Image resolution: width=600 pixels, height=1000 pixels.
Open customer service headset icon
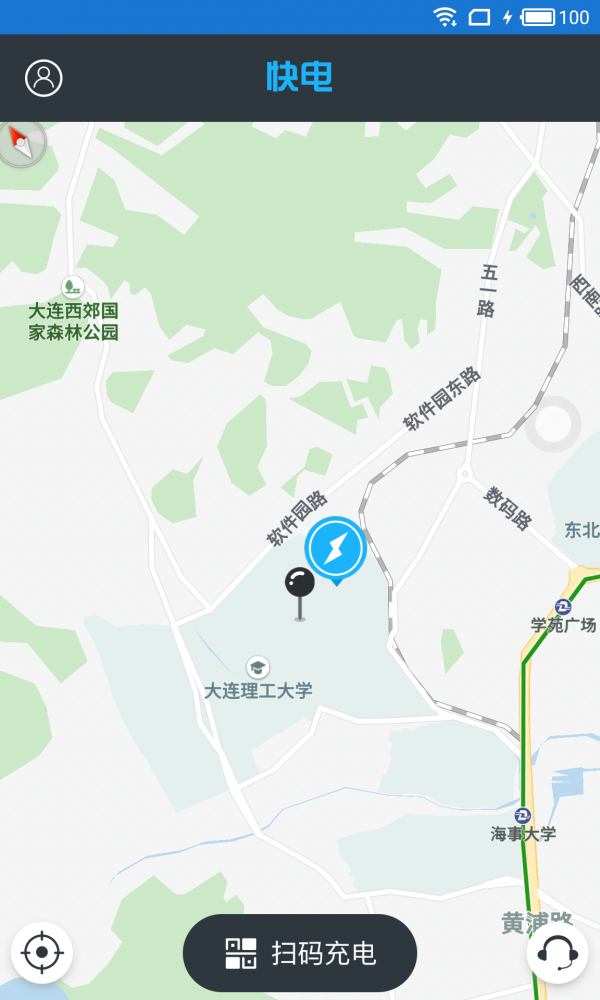pyautogui.click(x=557, y=953)
